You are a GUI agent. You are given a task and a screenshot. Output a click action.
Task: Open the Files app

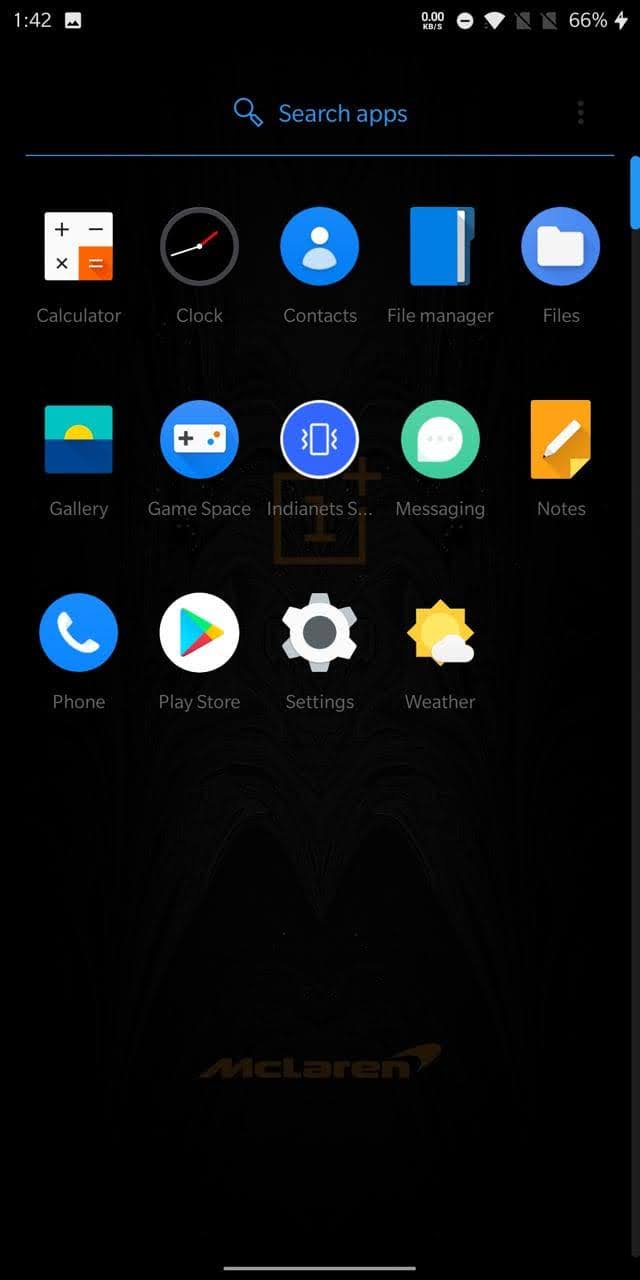coord(560,246)
